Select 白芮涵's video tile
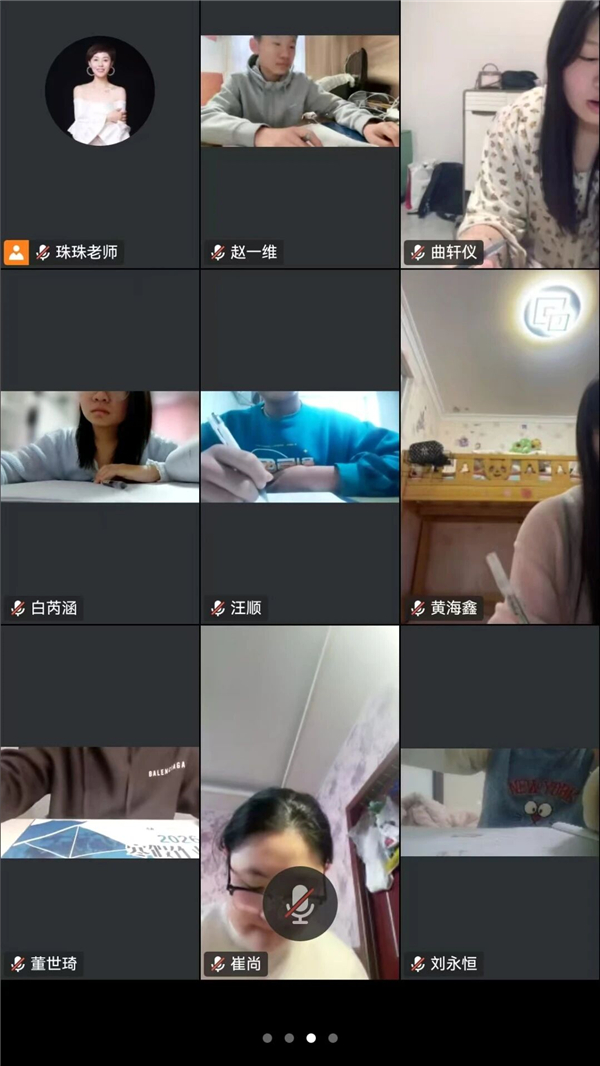Screen dimensions: 600x1066 click(x=100, y=446)
